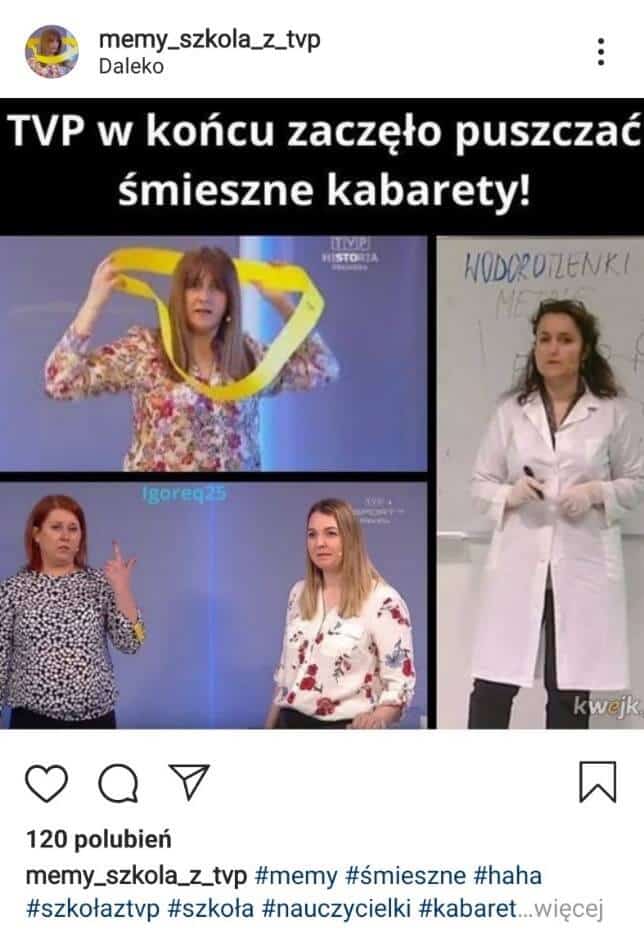The image size is (644, 934).
Task: Open comments on this post
Action: 117,783
